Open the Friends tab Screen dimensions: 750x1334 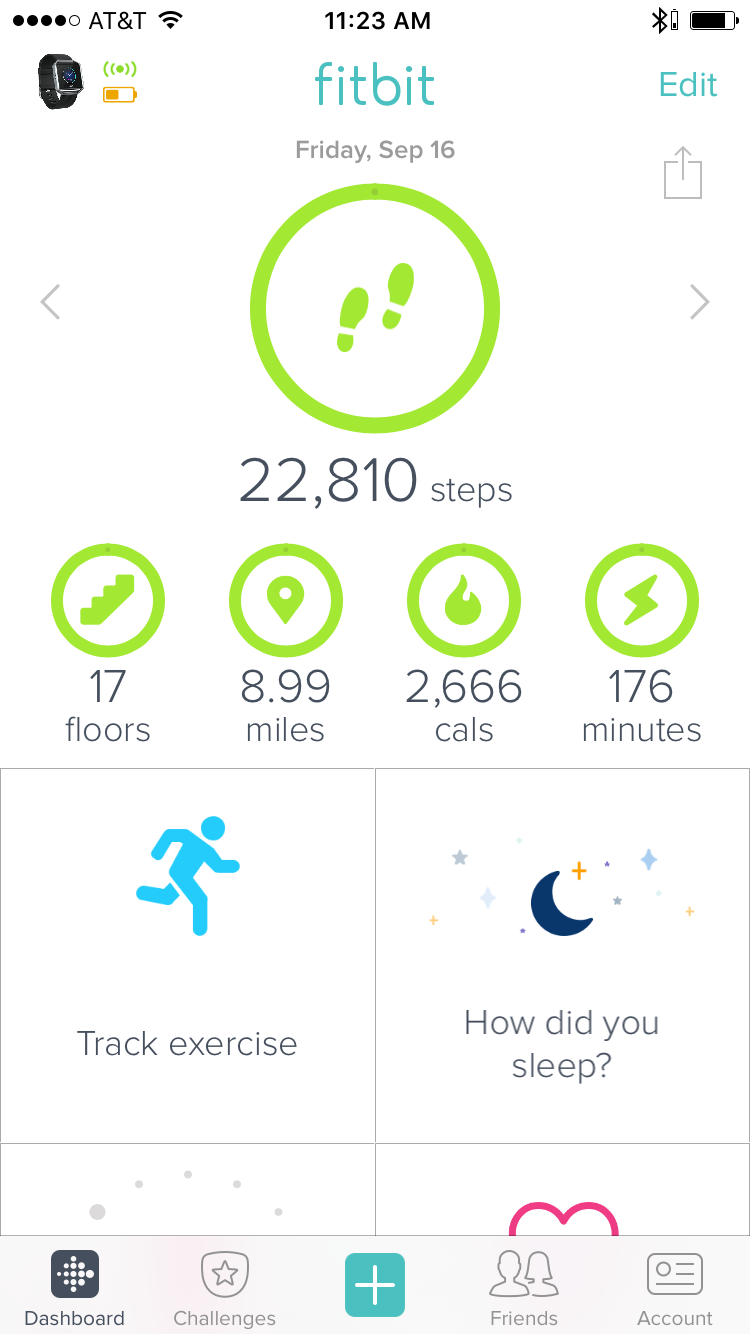pos(524,1285)
